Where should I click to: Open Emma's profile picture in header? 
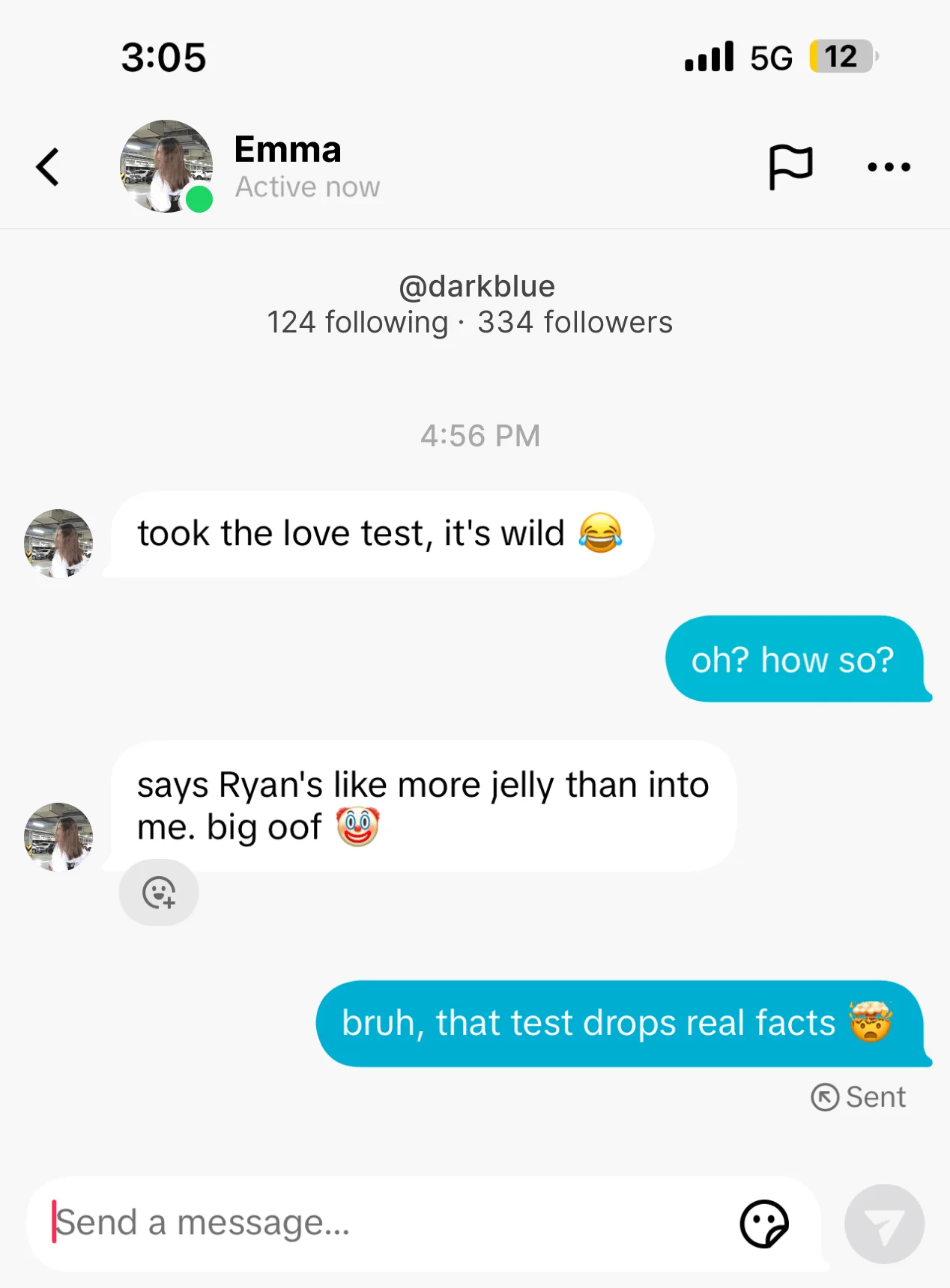pos(166,166)
